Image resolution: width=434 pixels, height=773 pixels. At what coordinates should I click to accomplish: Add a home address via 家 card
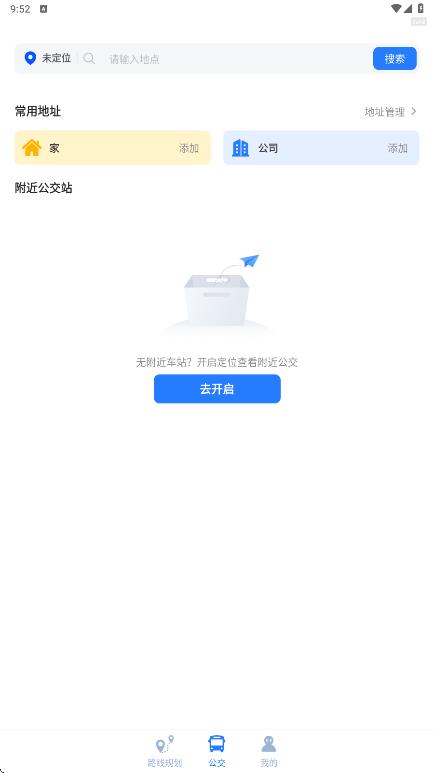click(112, 147)
